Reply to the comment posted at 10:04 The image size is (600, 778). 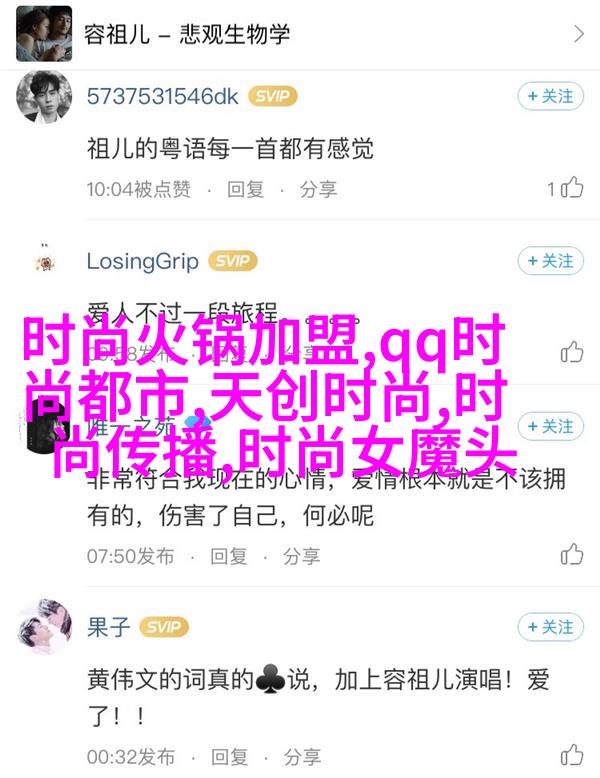coord(246,188)
